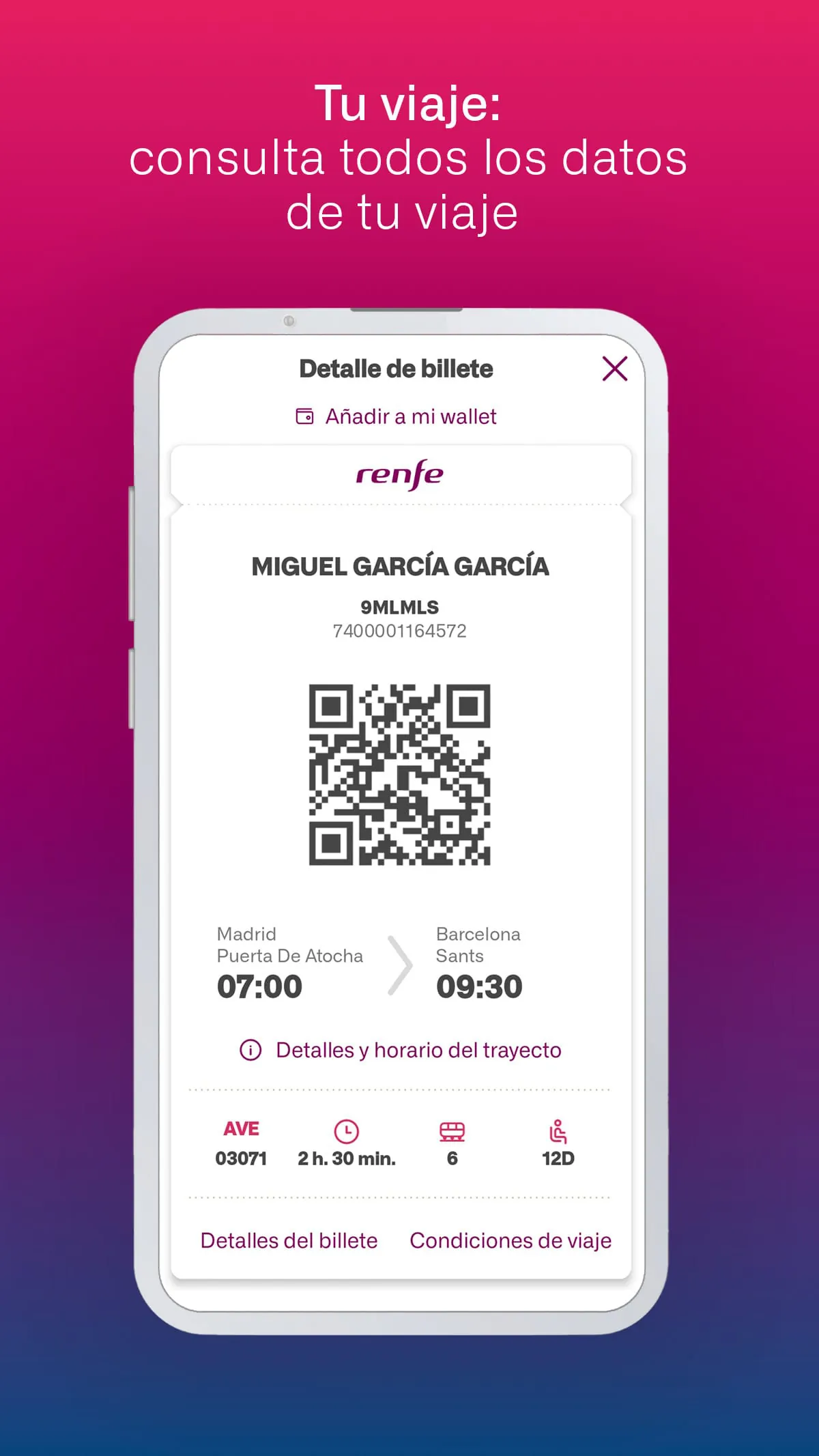Expand the travel conditions section
The image size is (819, 1456).
click(510, 1241)
